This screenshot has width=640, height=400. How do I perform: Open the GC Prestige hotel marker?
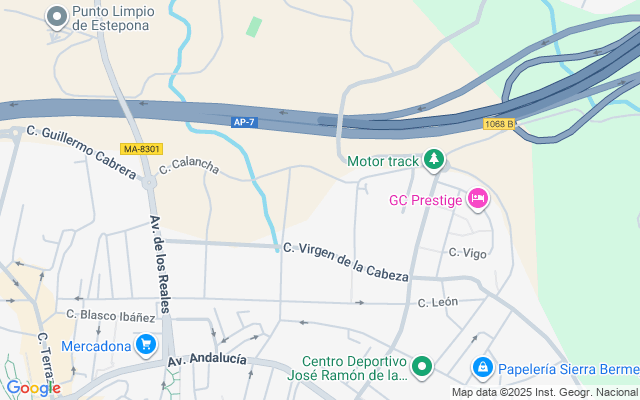(x=478, y=199)
